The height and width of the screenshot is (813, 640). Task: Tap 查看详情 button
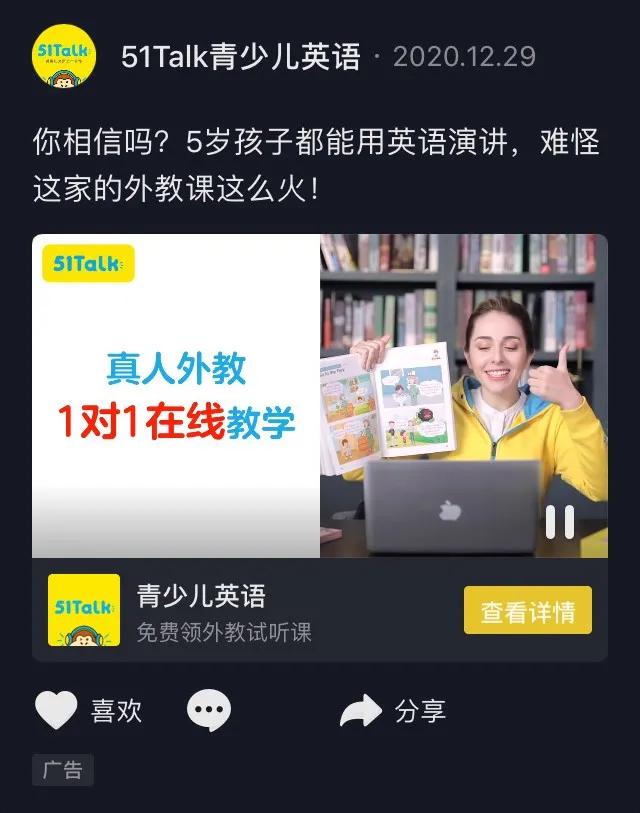click(527, 611)
